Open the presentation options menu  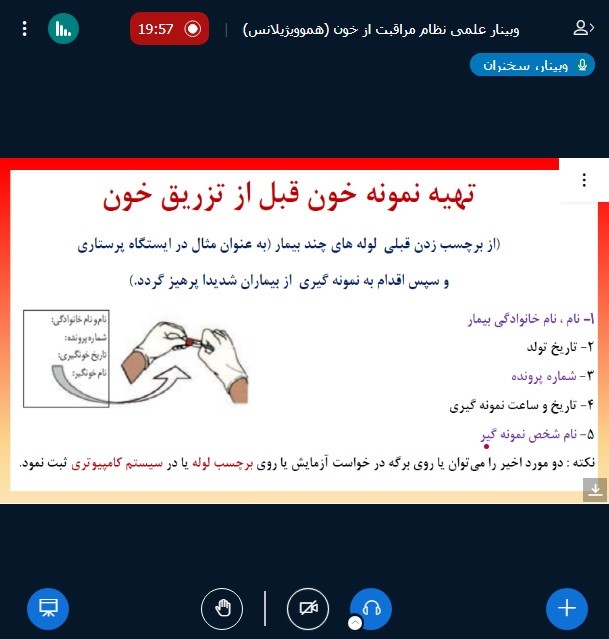click(584, 180)
